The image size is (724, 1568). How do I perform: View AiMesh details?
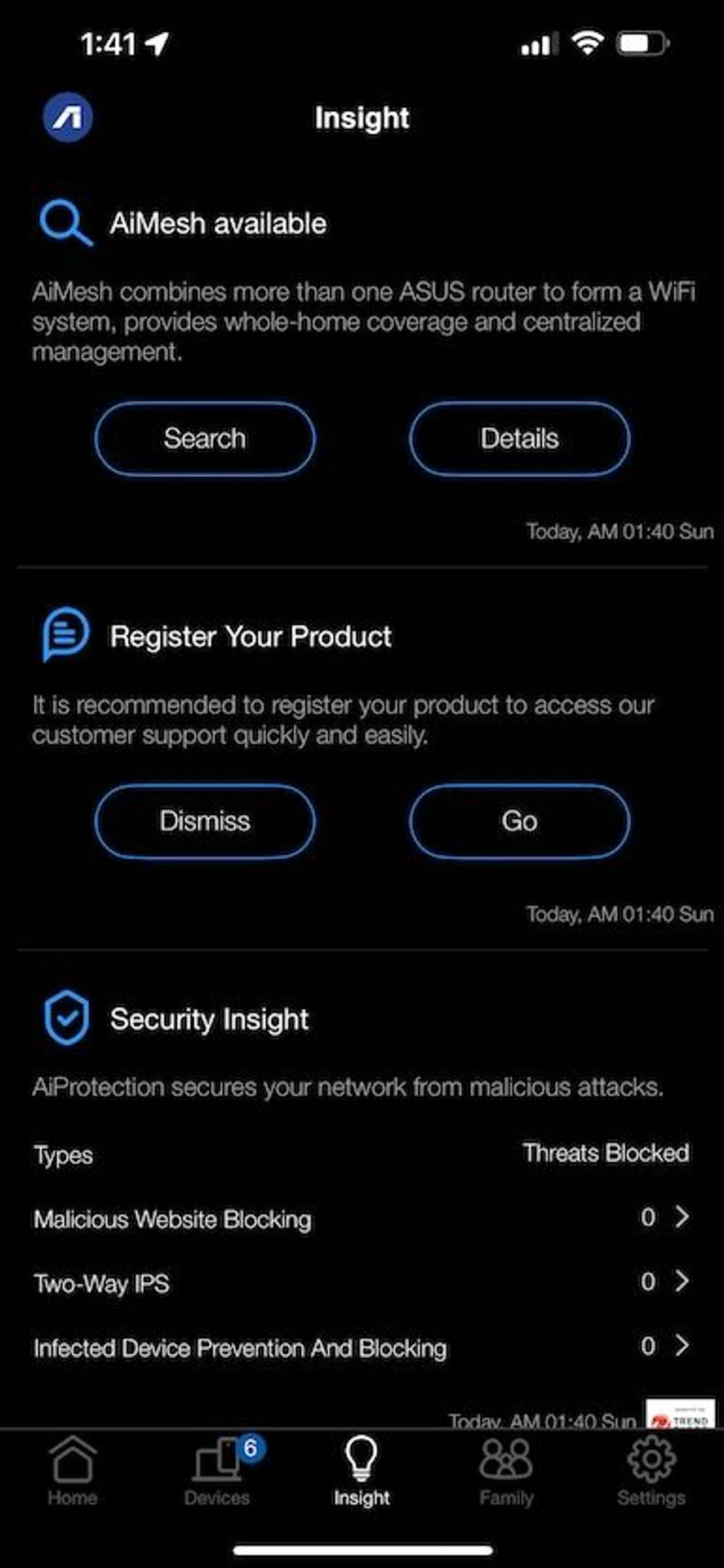(x=519, y=439)
